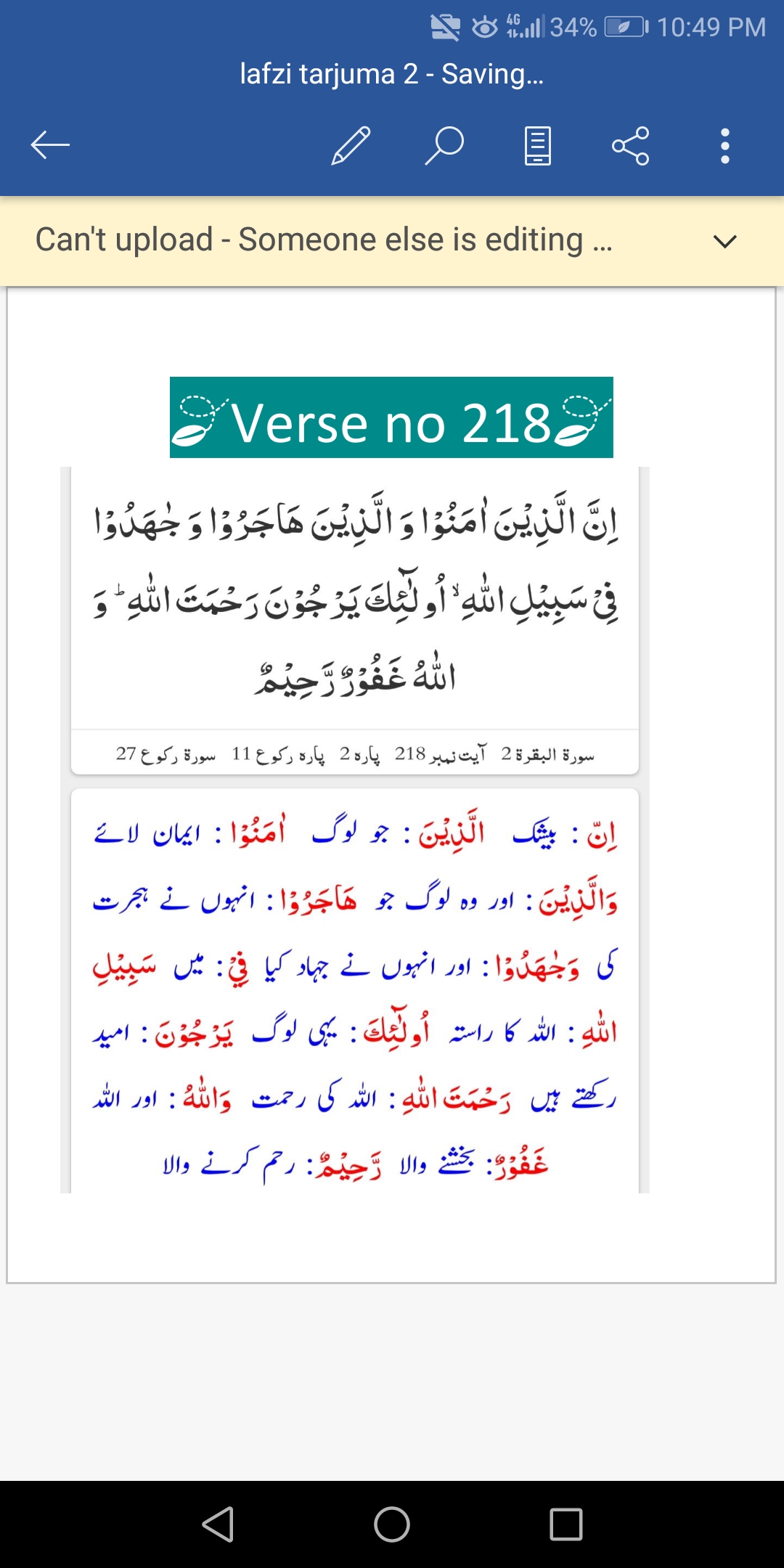
Task: Tap the back arrow in the app bar
Action: point(50,145)
